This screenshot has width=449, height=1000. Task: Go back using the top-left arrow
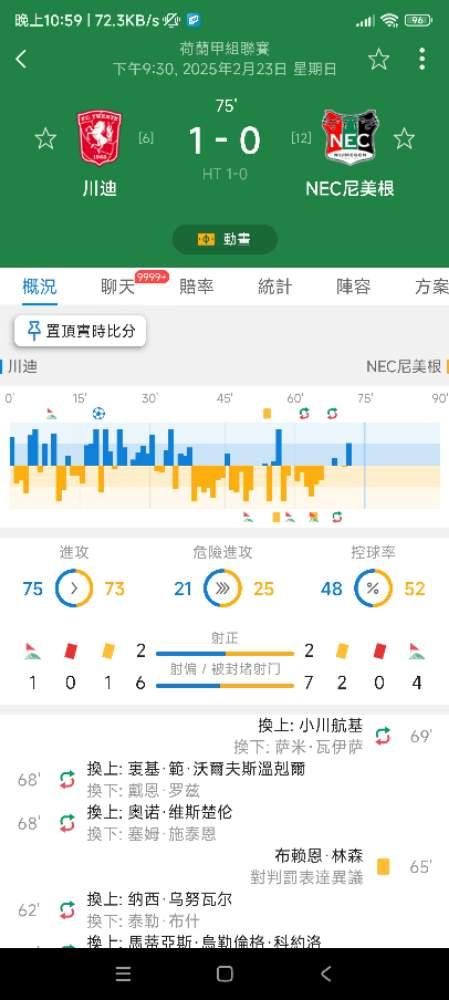pyautogui.click(x=21, y=59)
